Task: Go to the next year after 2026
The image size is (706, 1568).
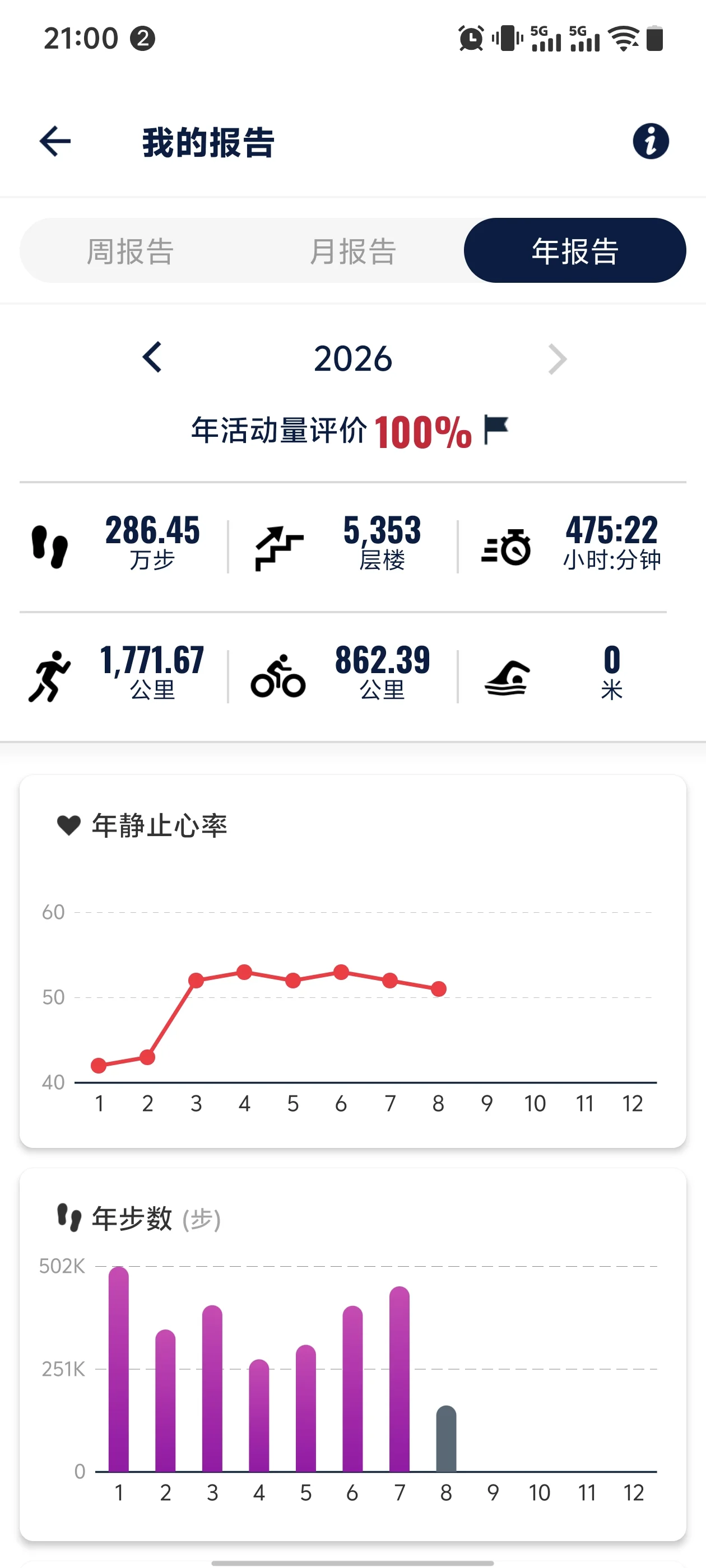Action: [x=558, y=359]
